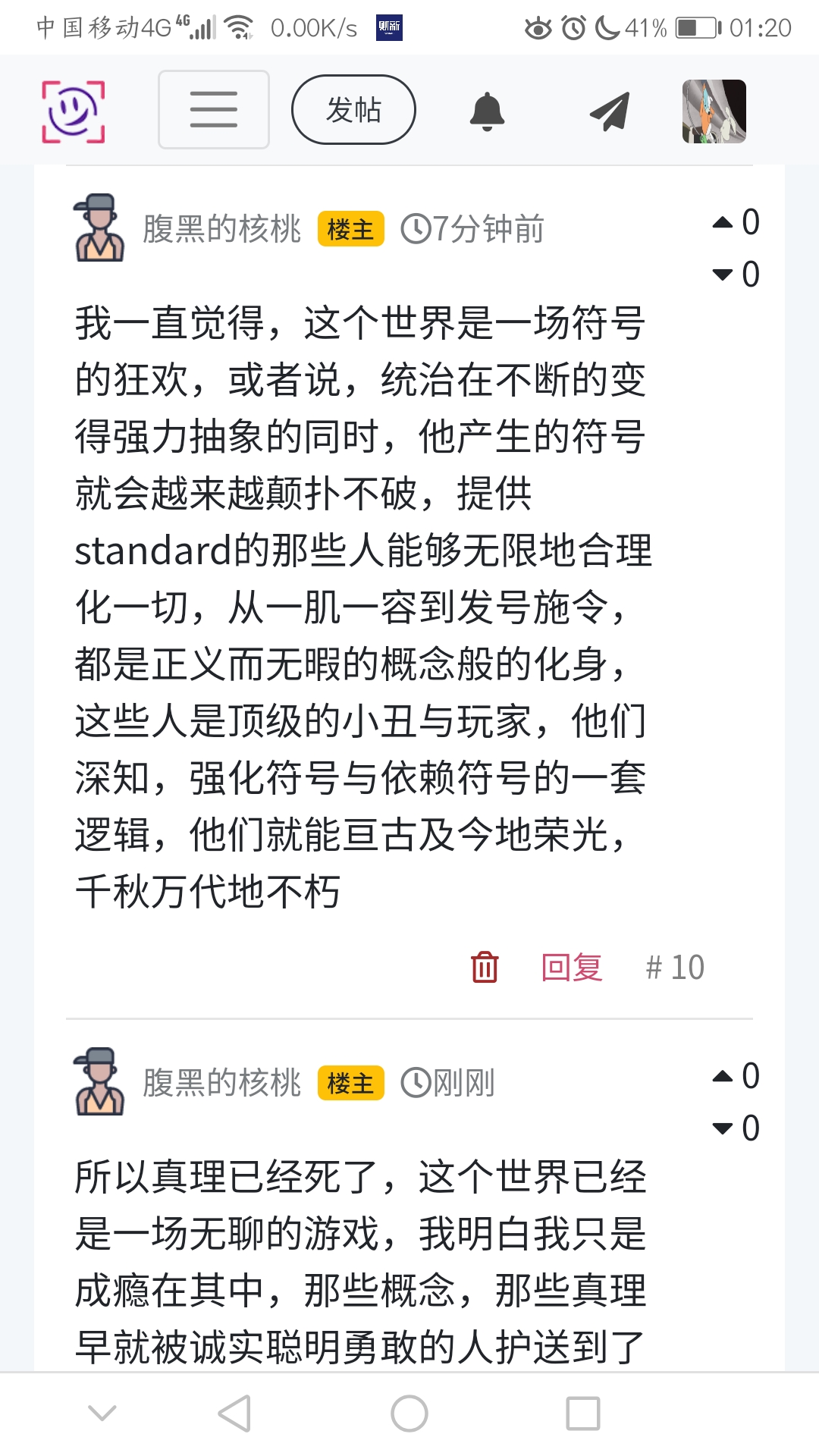
Task: Open 腹黑的核桃's profile from the 刚刚 post
Action: coord(221,1083)
